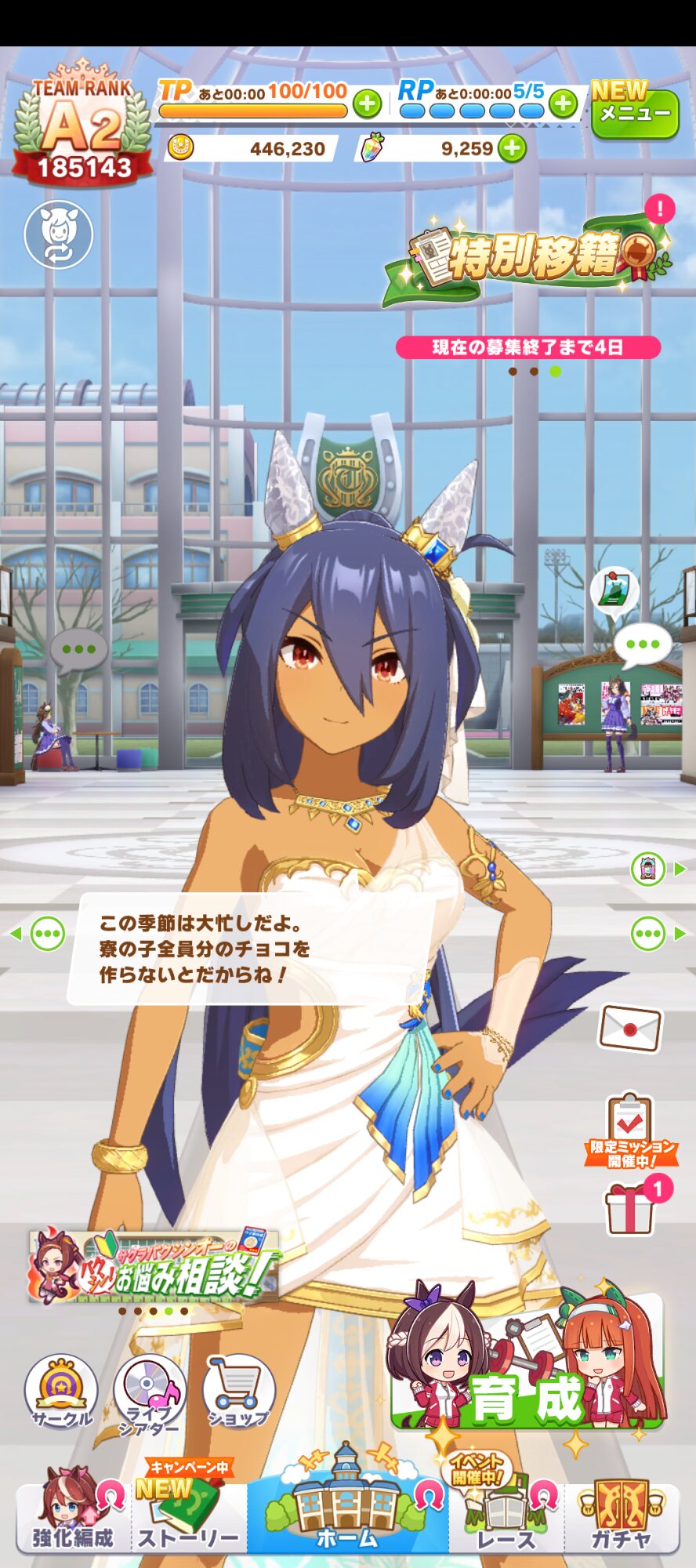Switch to the ストーリー tab

190,1511
